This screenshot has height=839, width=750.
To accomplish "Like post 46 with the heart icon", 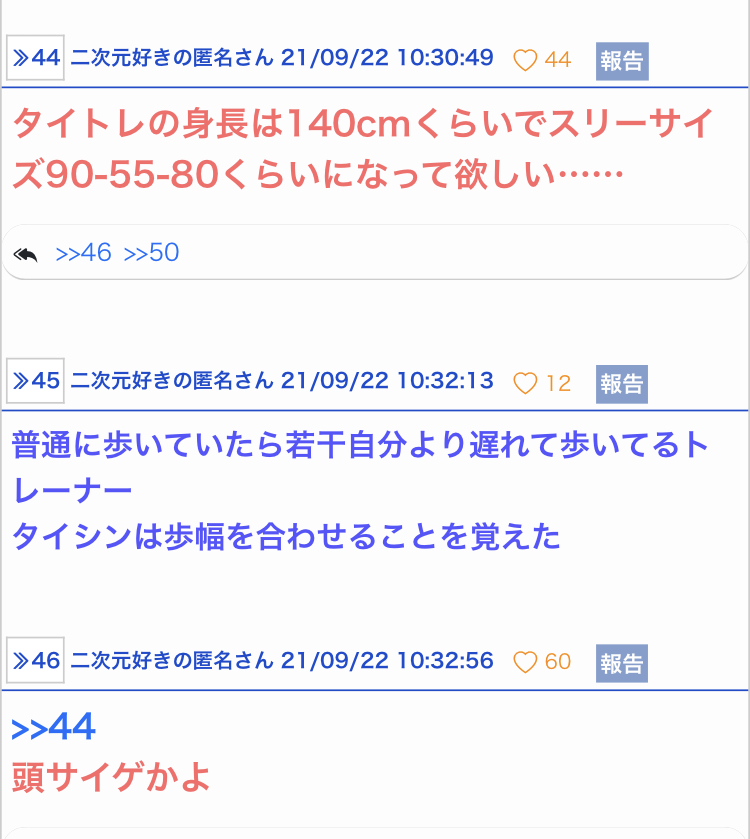I will [x=525, y=662].
